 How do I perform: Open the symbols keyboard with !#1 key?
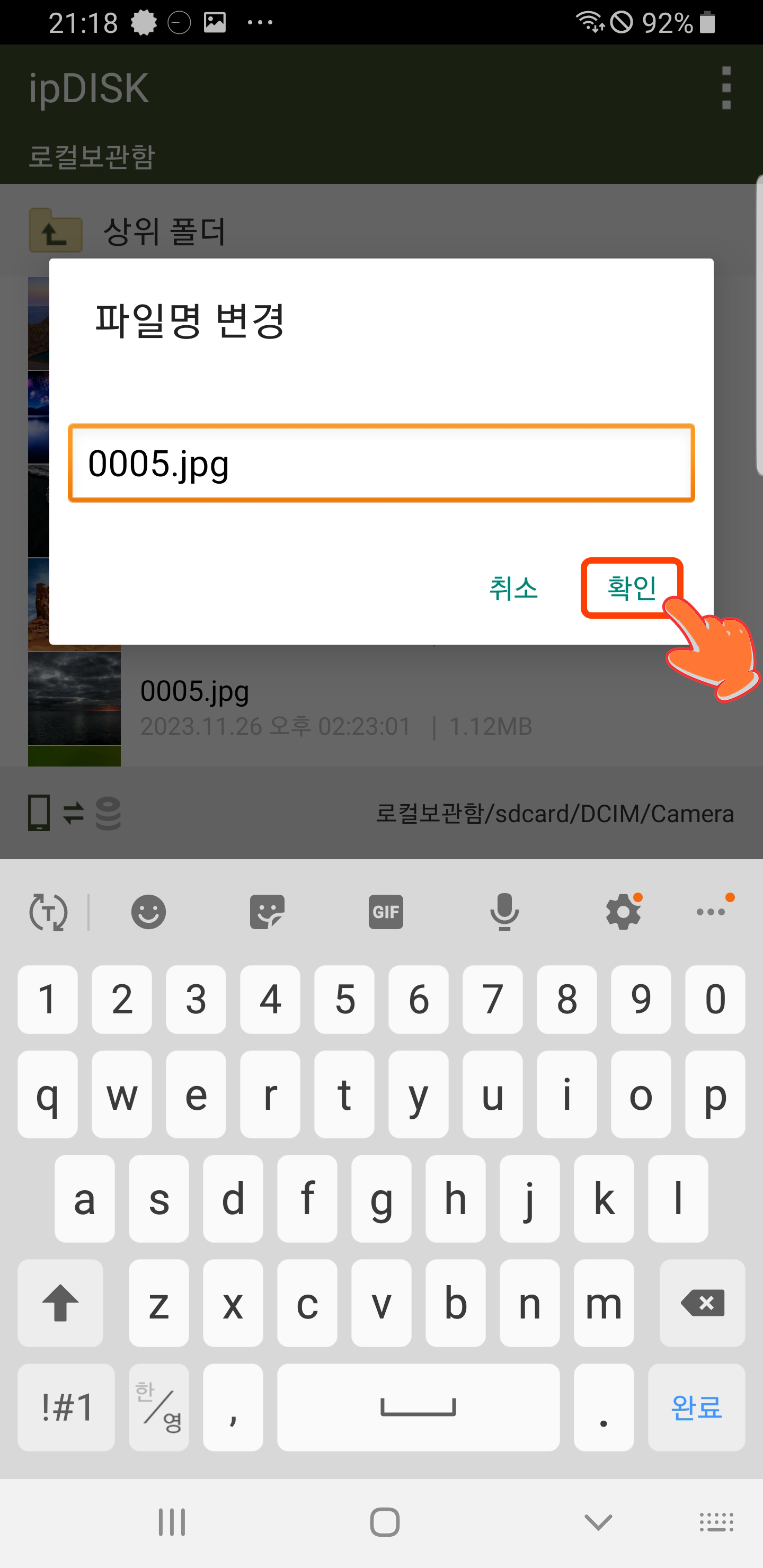tap(66, 1407)
